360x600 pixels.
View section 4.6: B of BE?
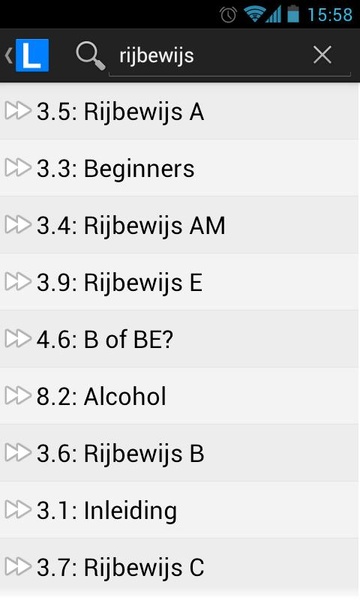(179, 339)
